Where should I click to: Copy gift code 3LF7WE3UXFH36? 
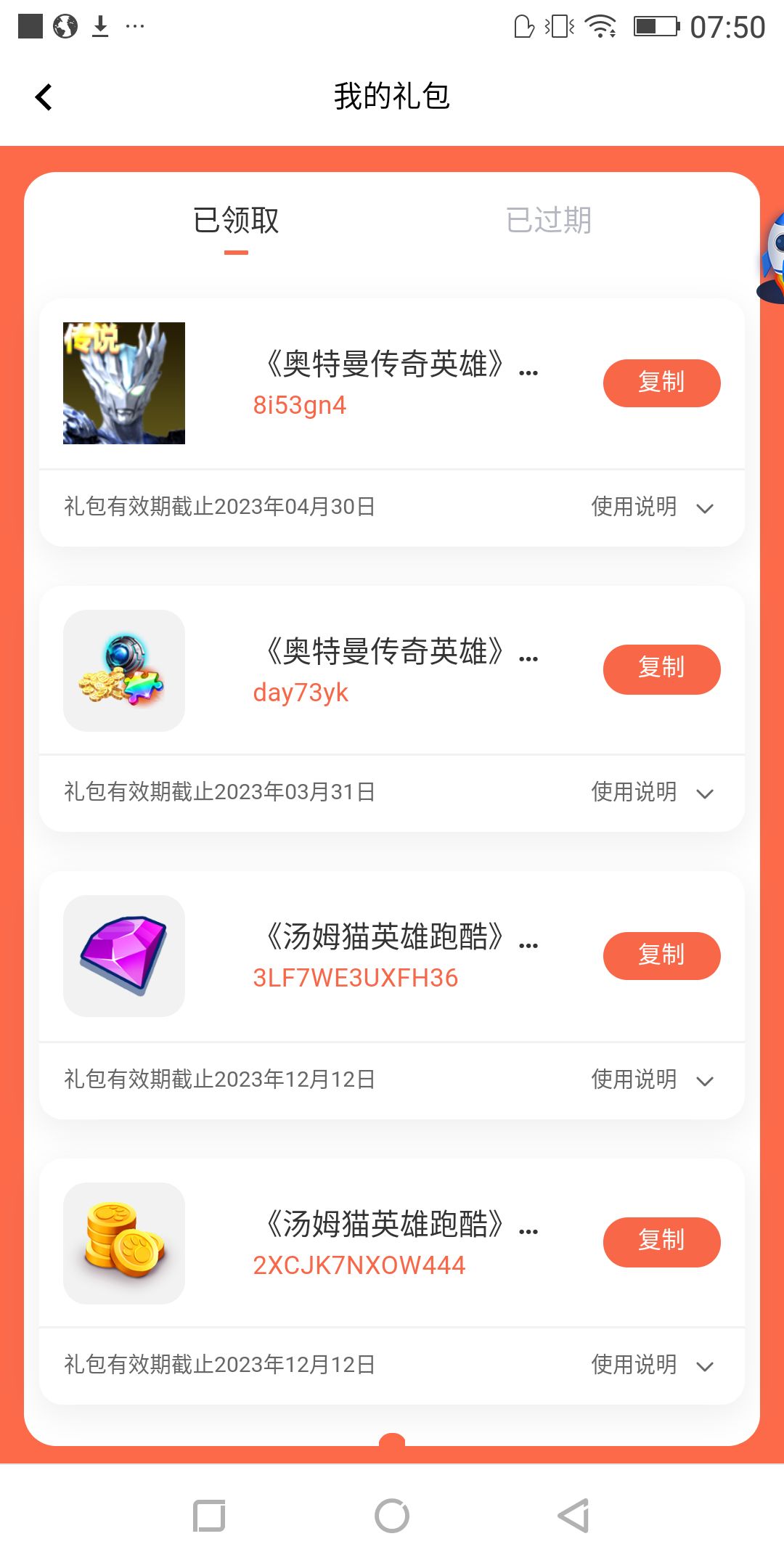(661, 955)
